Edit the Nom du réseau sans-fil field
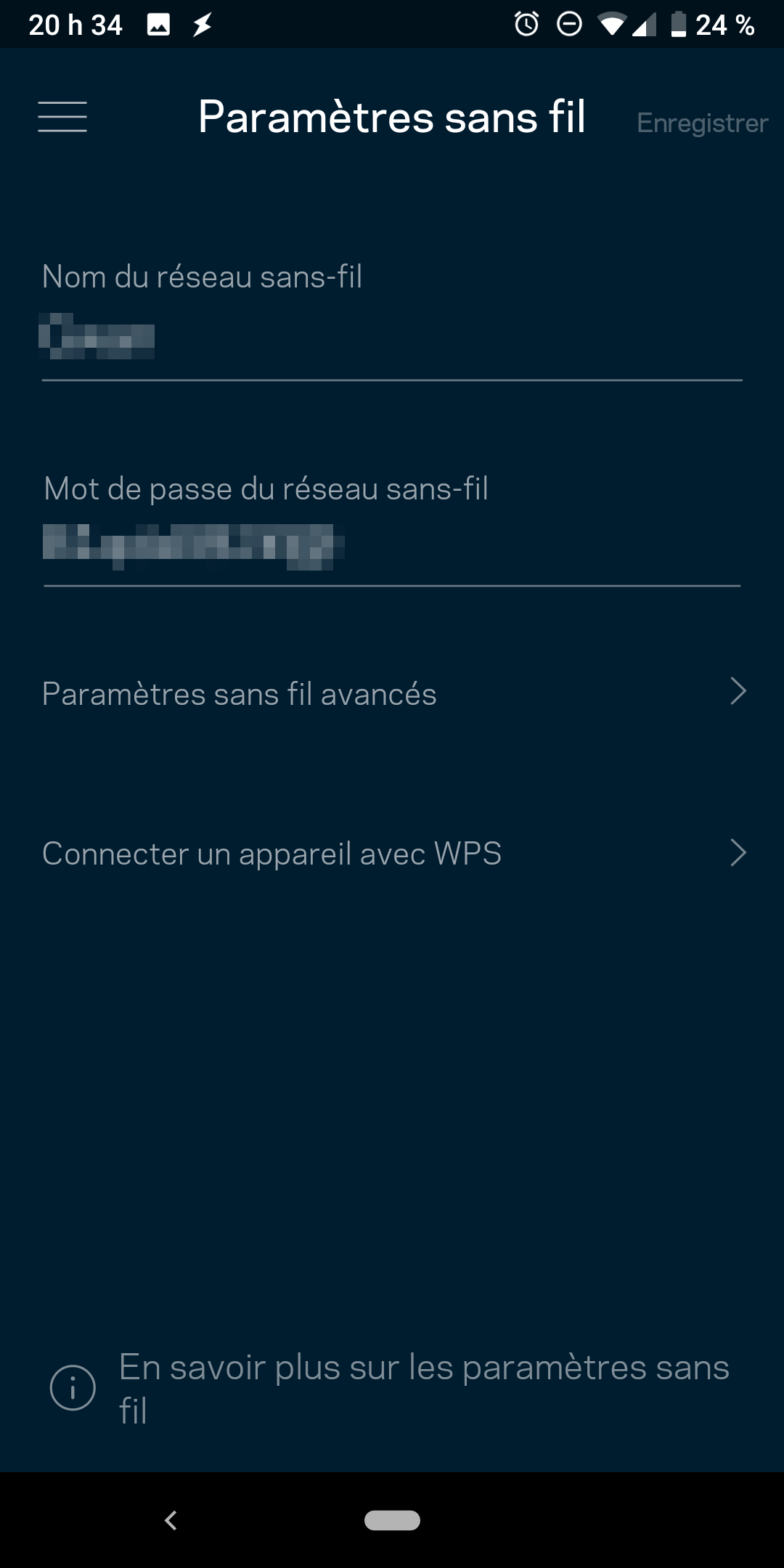 pos(391,338)
